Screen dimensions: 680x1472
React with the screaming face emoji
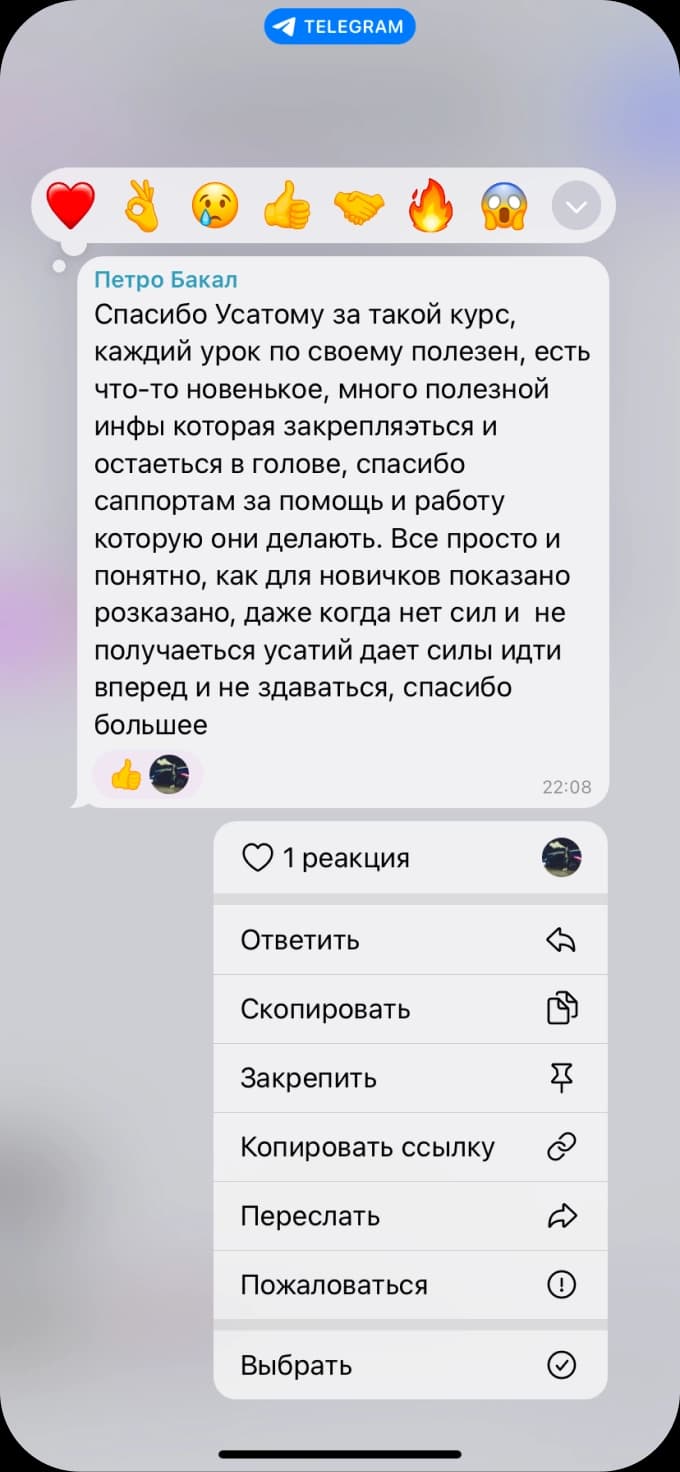tap(503, 206)
